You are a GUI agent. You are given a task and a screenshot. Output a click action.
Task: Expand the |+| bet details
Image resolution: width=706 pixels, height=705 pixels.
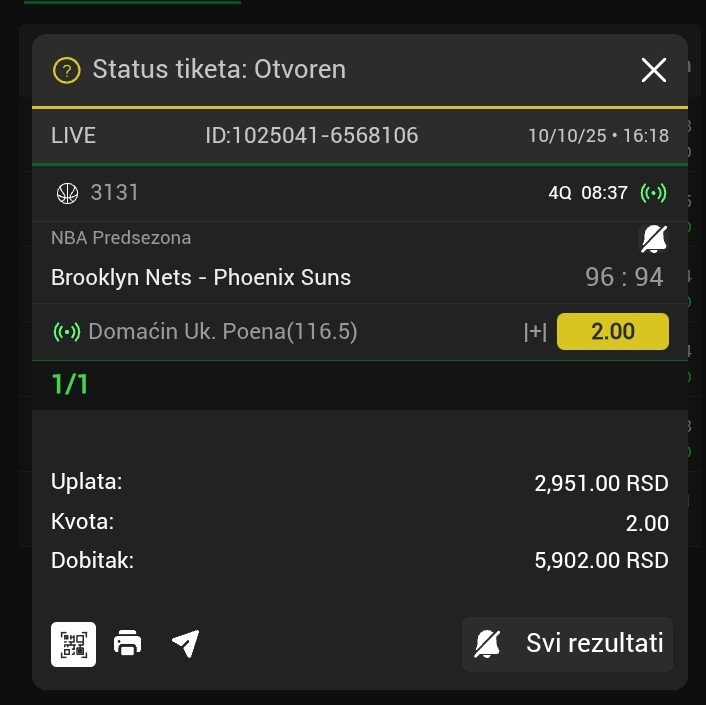(x=535, y=333)
